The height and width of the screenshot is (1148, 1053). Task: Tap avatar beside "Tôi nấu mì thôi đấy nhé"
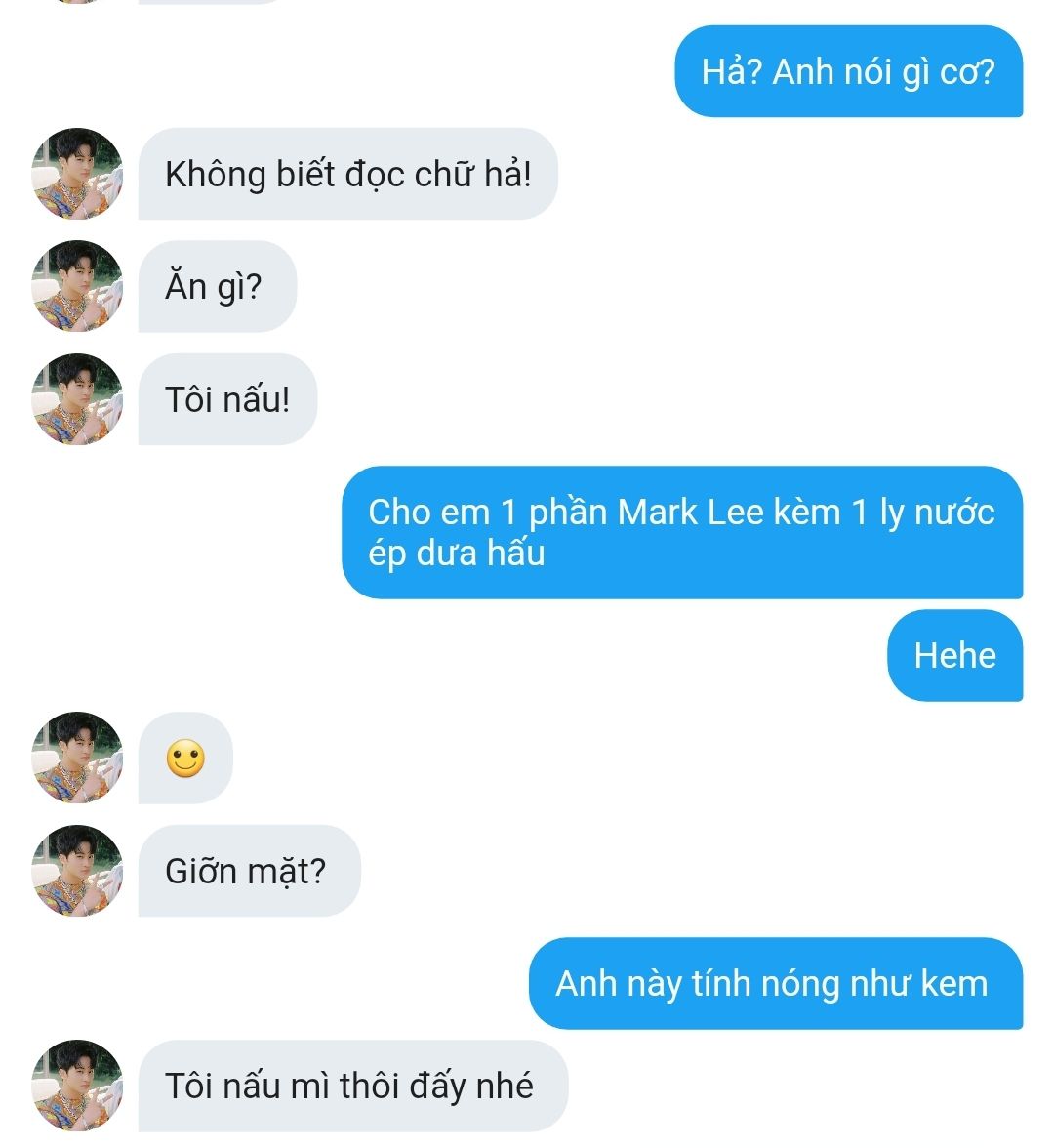77,1086
